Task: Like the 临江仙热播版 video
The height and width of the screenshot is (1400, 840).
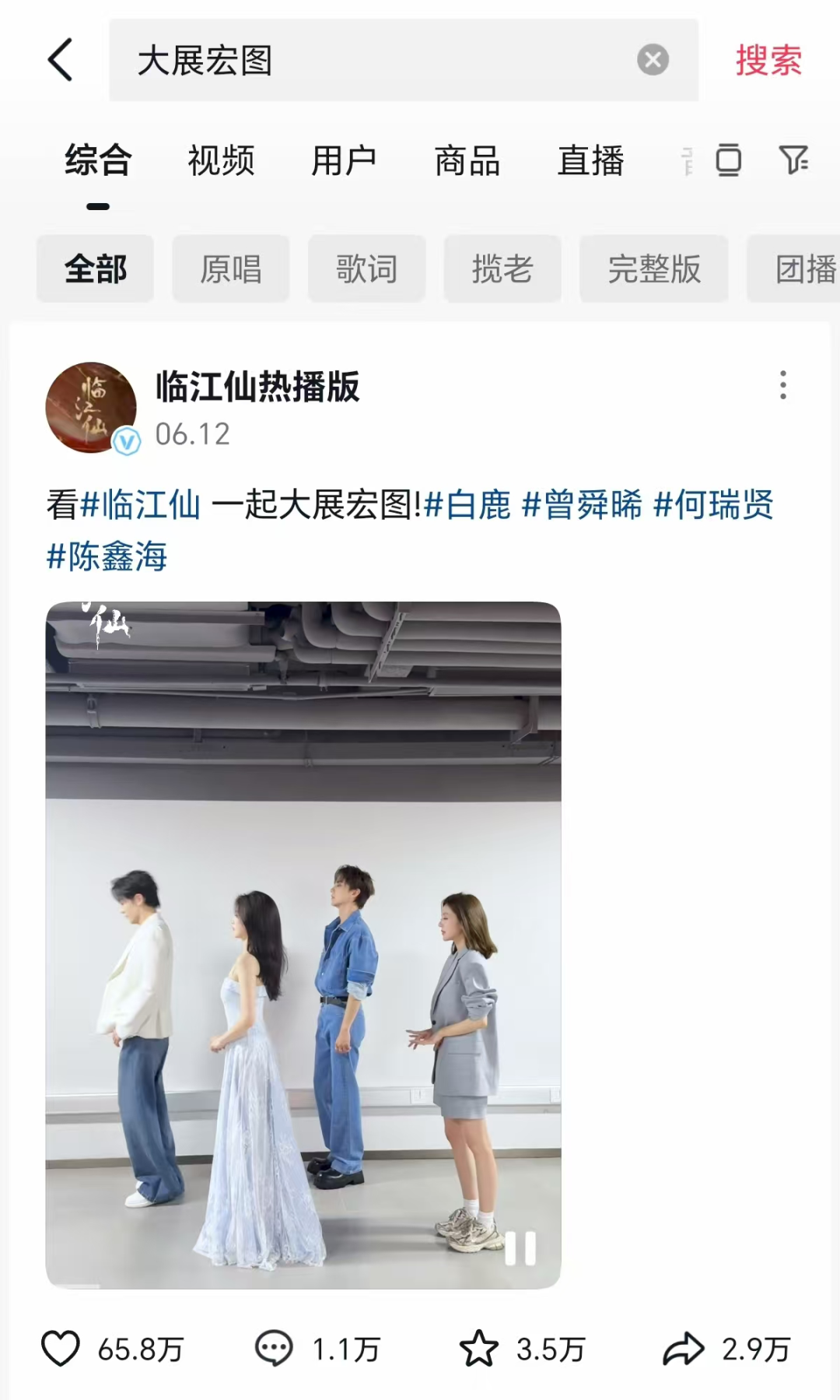Action: tap(61, 1349)
